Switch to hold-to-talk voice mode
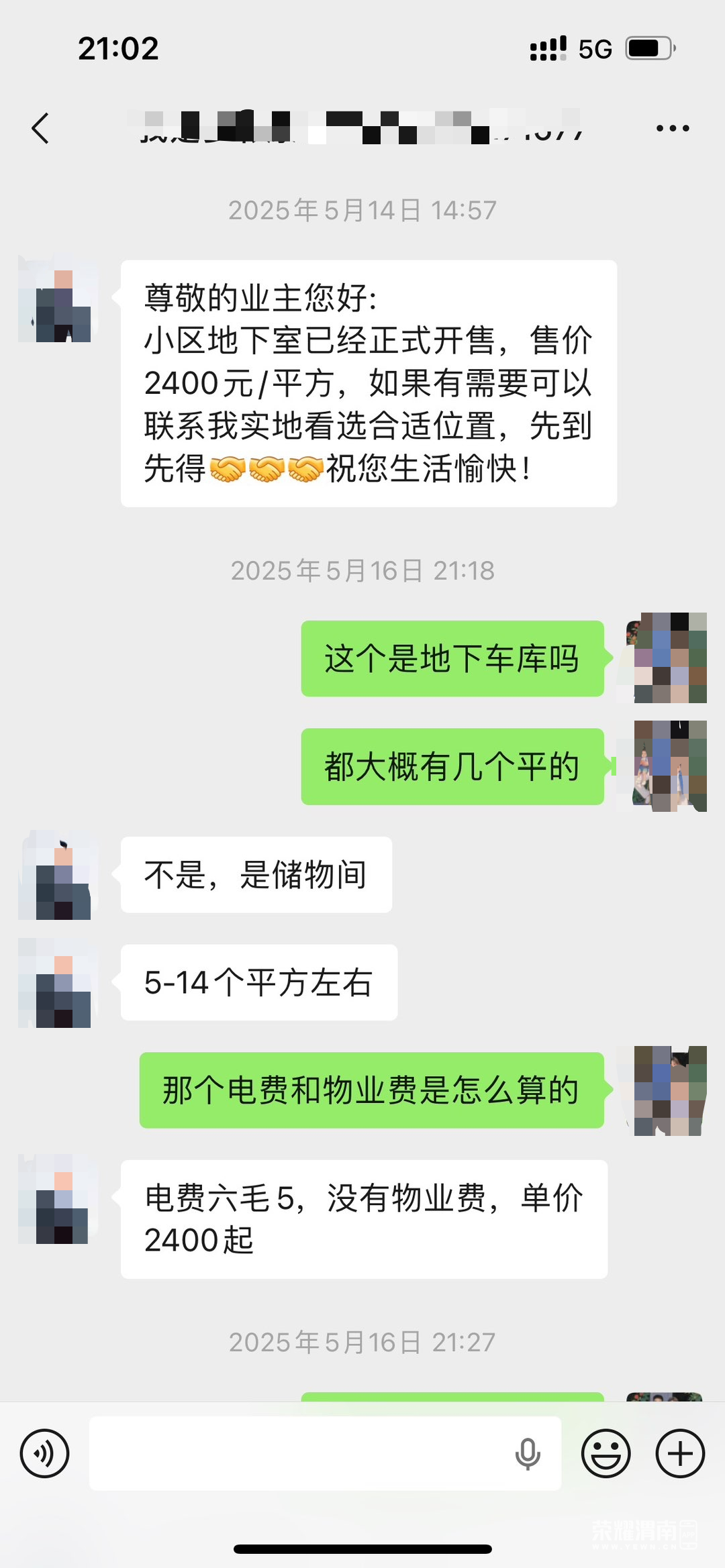The width and height of the screenshot is (725, 1568). point(44,1453)
